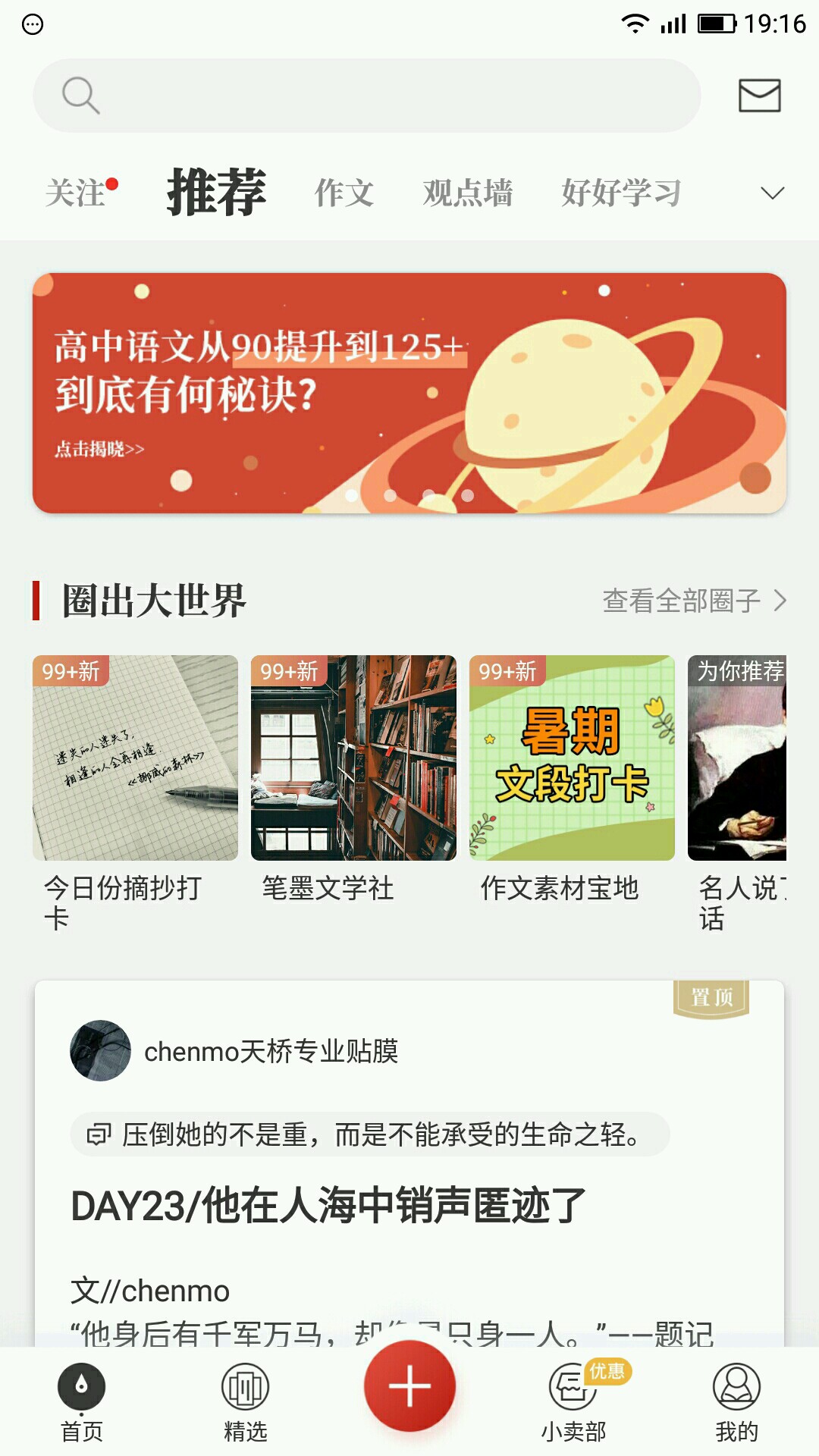Switch to the 关注 tab

click(76, 193)
